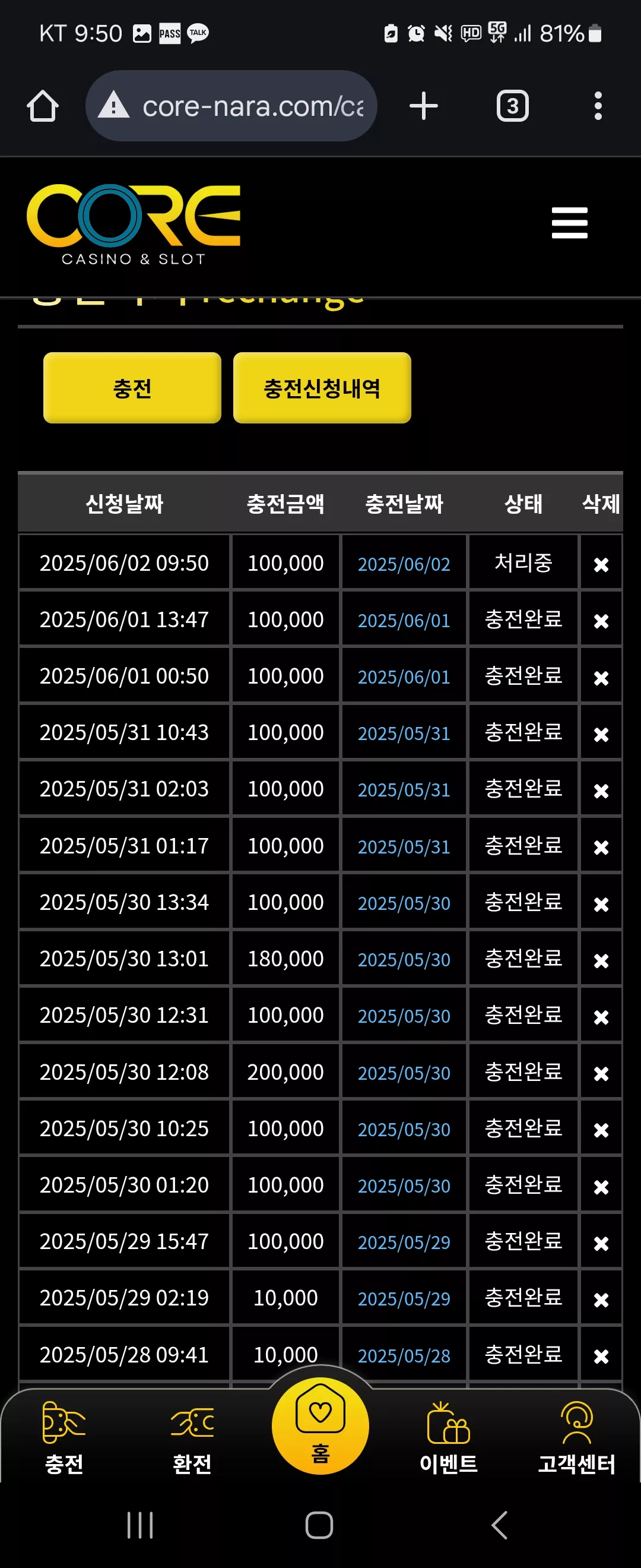Viewport: 641px width, 1568px height.
Task: Open a new browser tab
Action: (424, 106)
